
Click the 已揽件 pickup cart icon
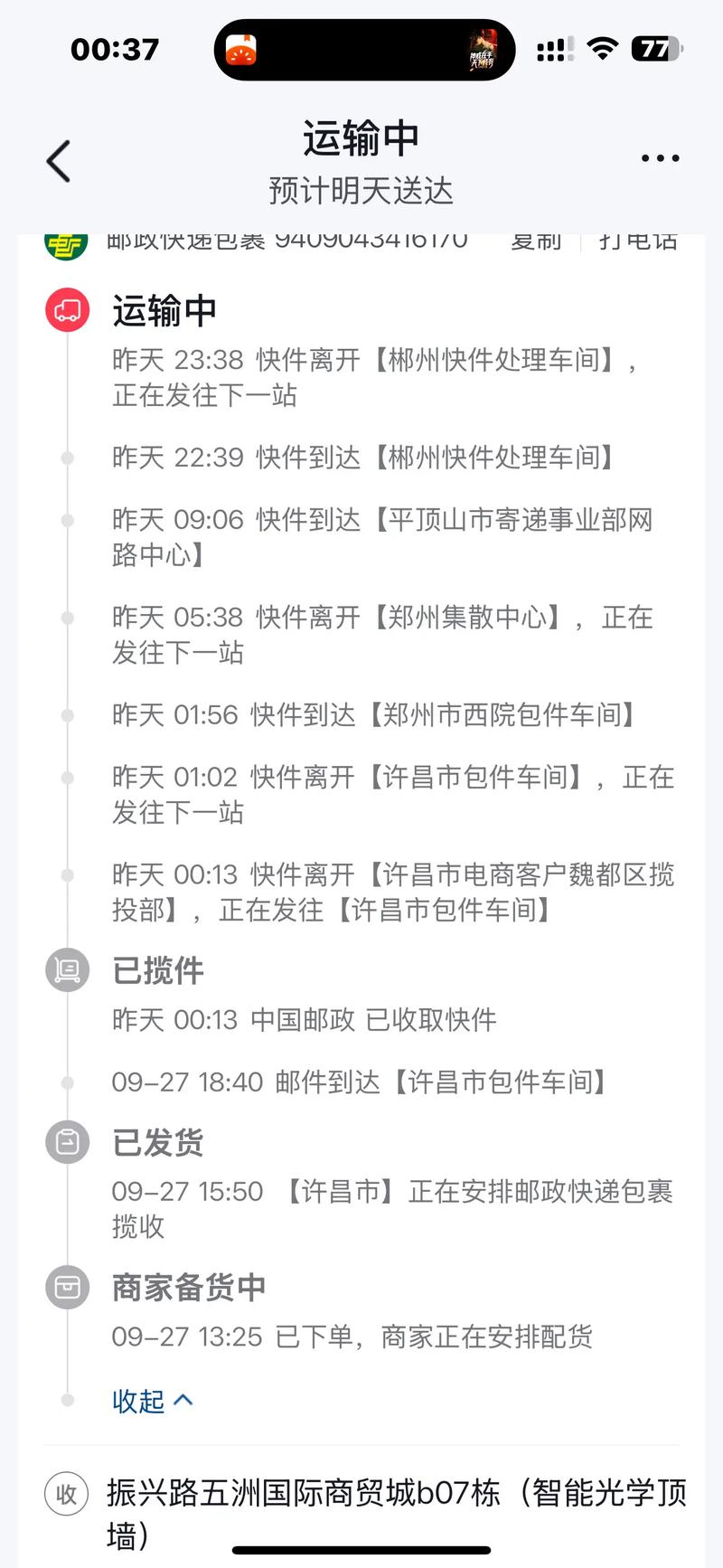click(x=65, y=968)
